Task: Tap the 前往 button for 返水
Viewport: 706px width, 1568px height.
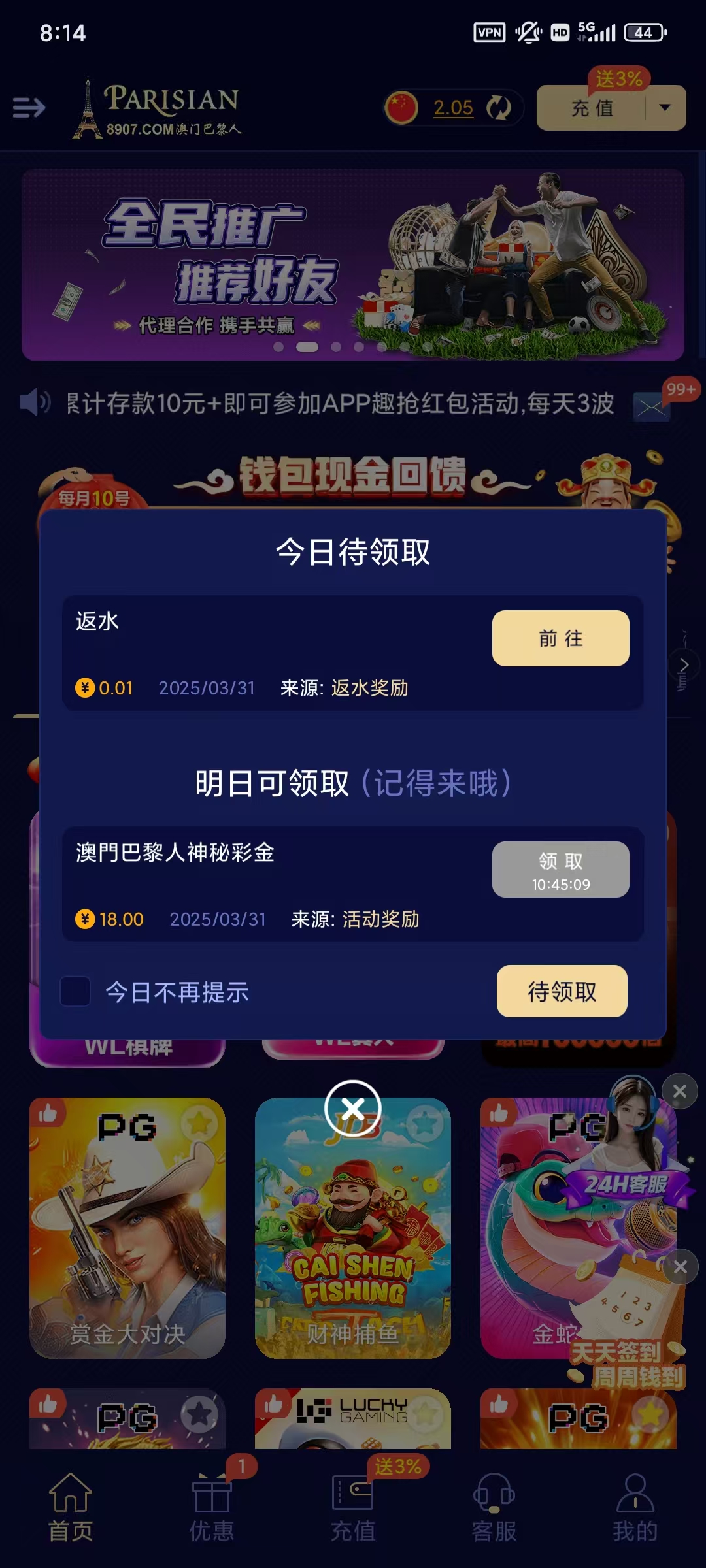Action: click(560, 638)
